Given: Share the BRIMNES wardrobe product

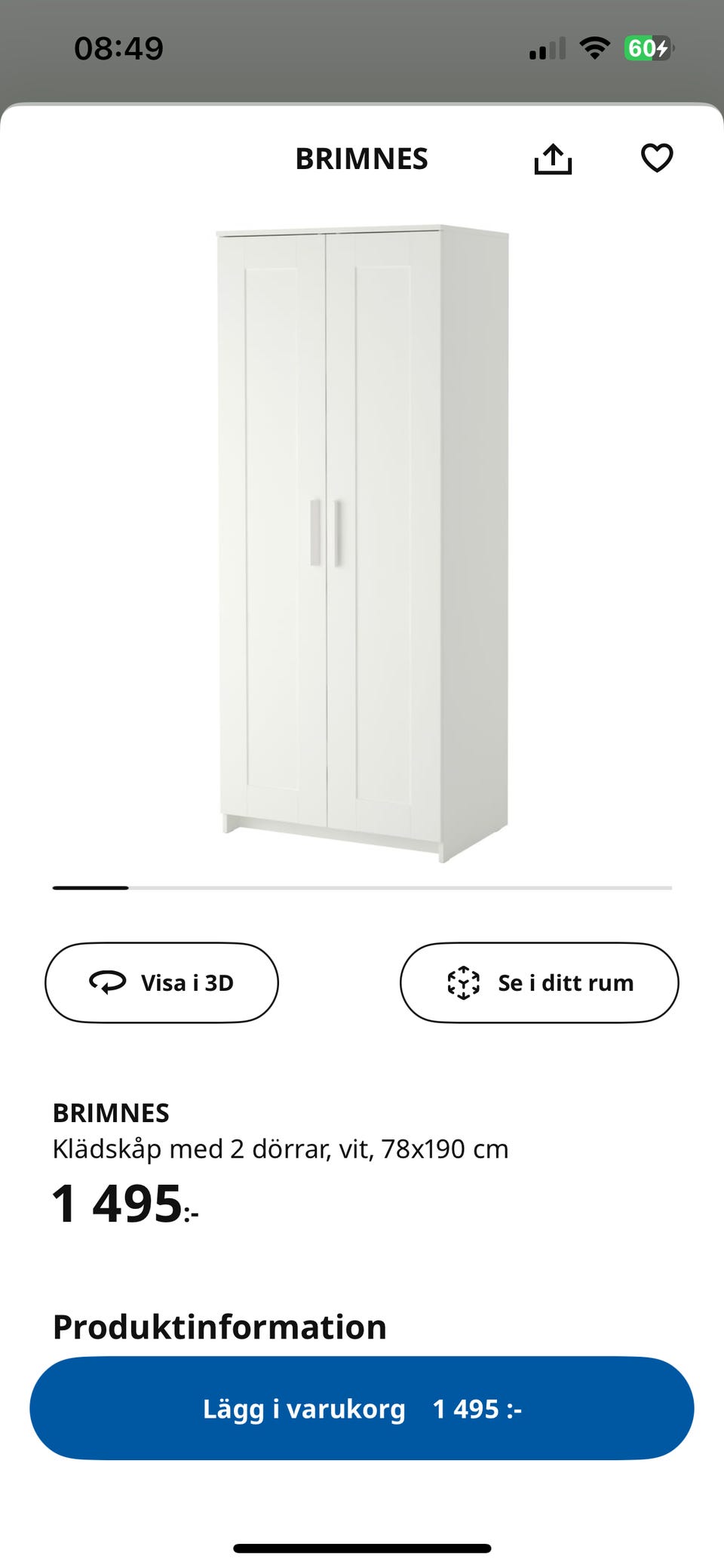Looking at the screenshot, I should point(553,158).
